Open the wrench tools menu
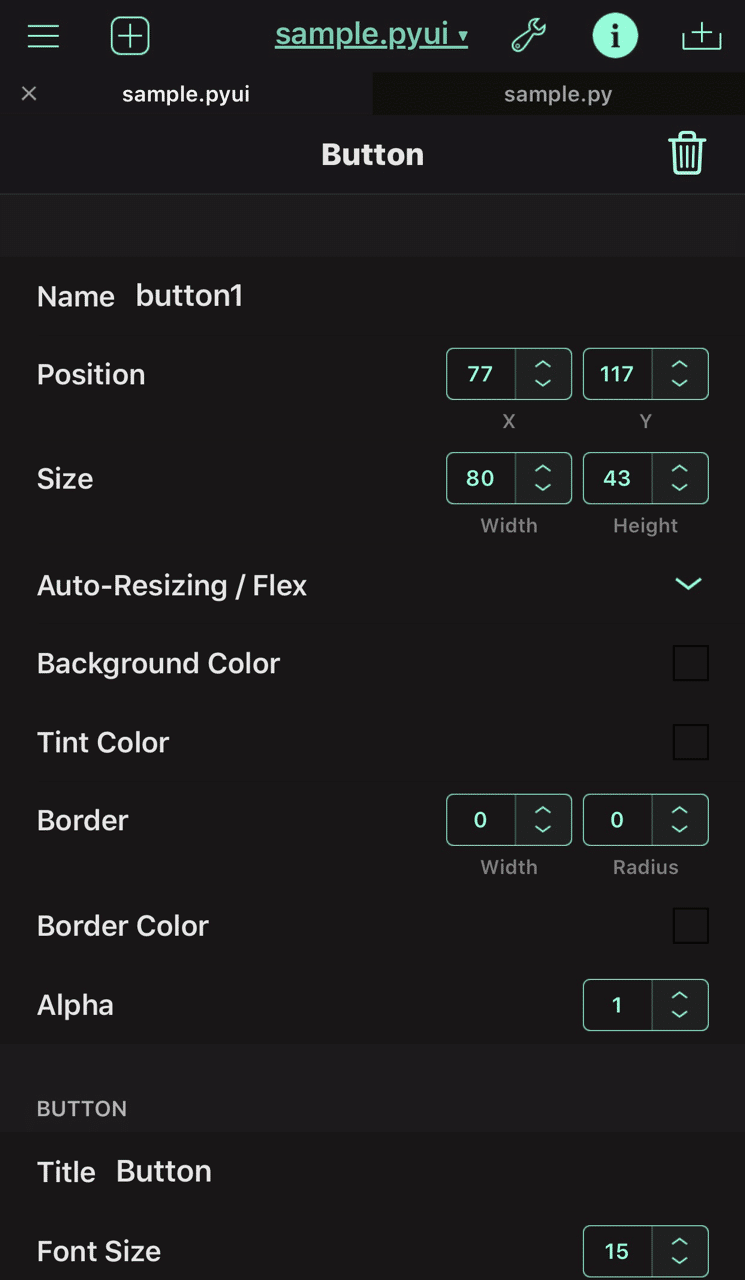This screenshot has height=1280, width=745. tap(528, 35)
